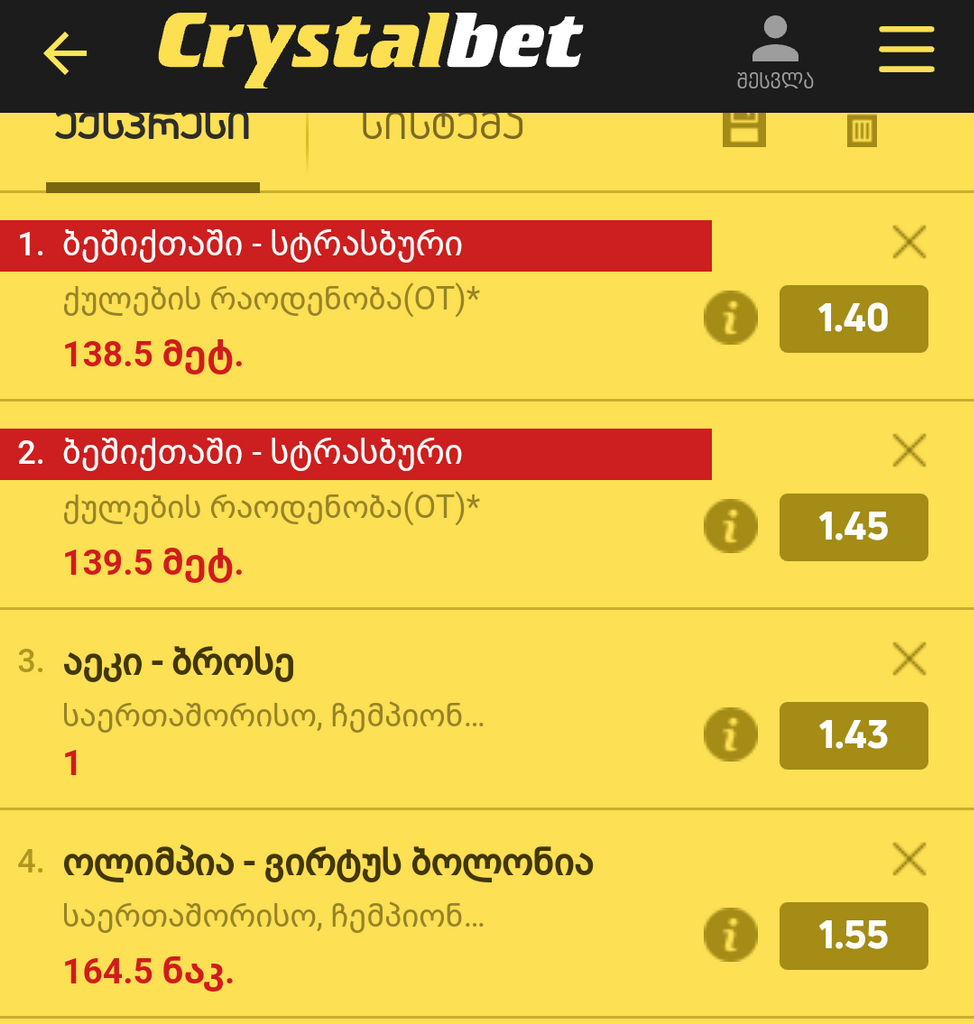
Task: Click the 1.40 odds button
Action: coord(853,318)
